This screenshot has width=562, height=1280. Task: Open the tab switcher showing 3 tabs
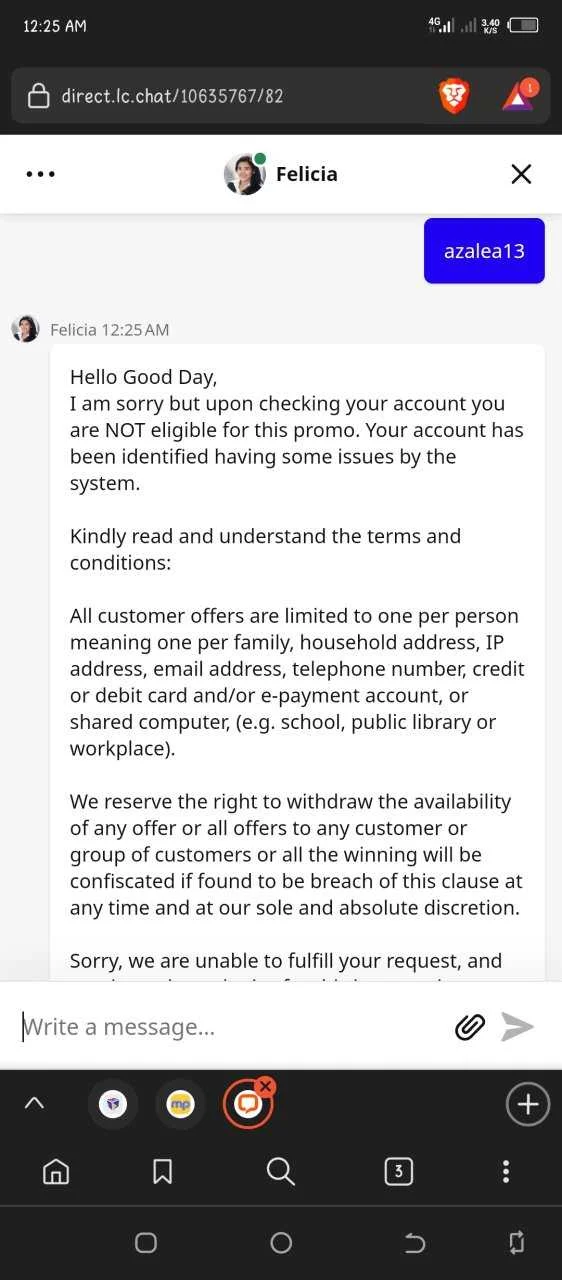[x=399, y=1171]
